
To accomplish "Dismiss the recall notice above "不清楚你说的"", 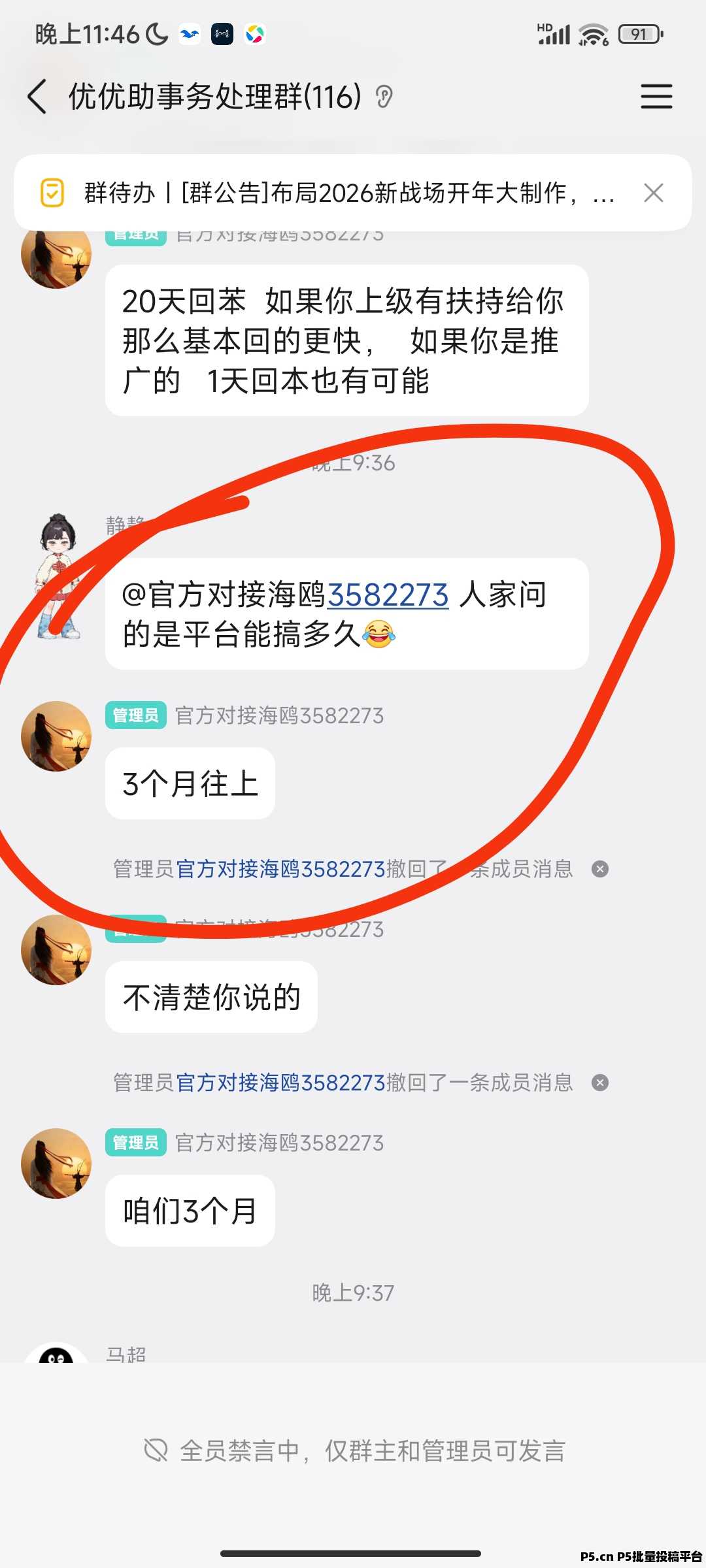I will click(599, 869).
